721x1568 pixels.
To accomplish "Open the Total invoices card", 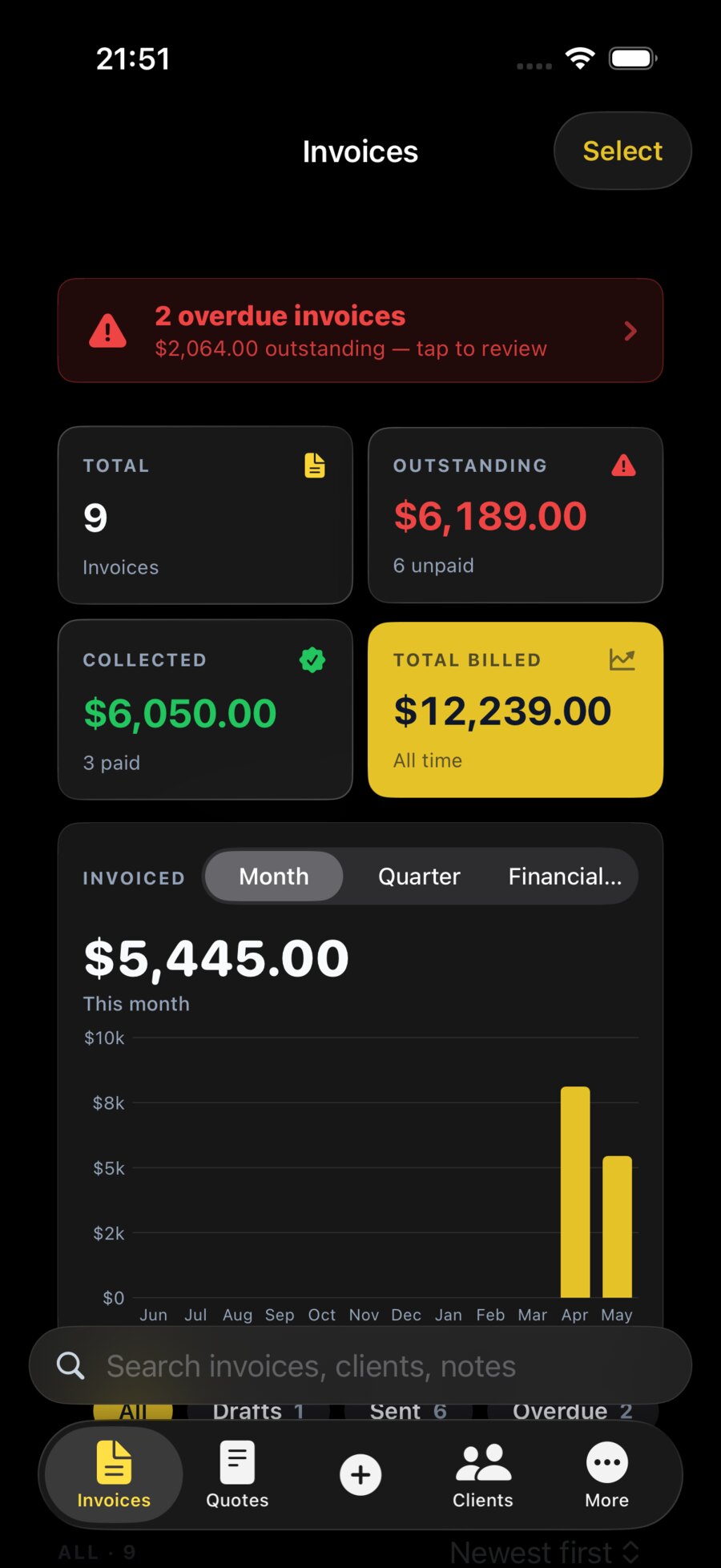I will pos(205,515).
